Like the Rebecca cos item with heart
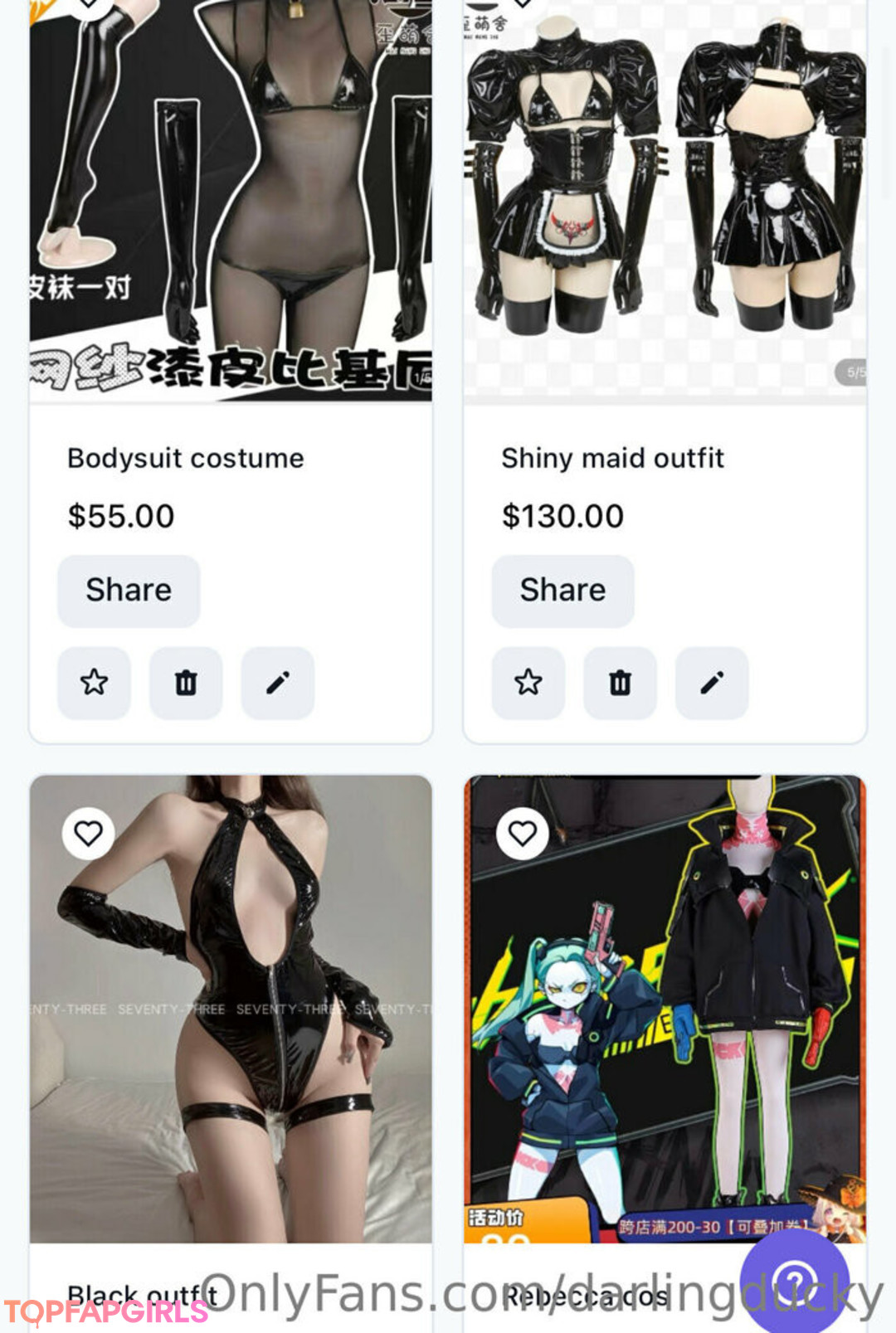Viewport: 896px width, 1333px height. tap(523, 833)
